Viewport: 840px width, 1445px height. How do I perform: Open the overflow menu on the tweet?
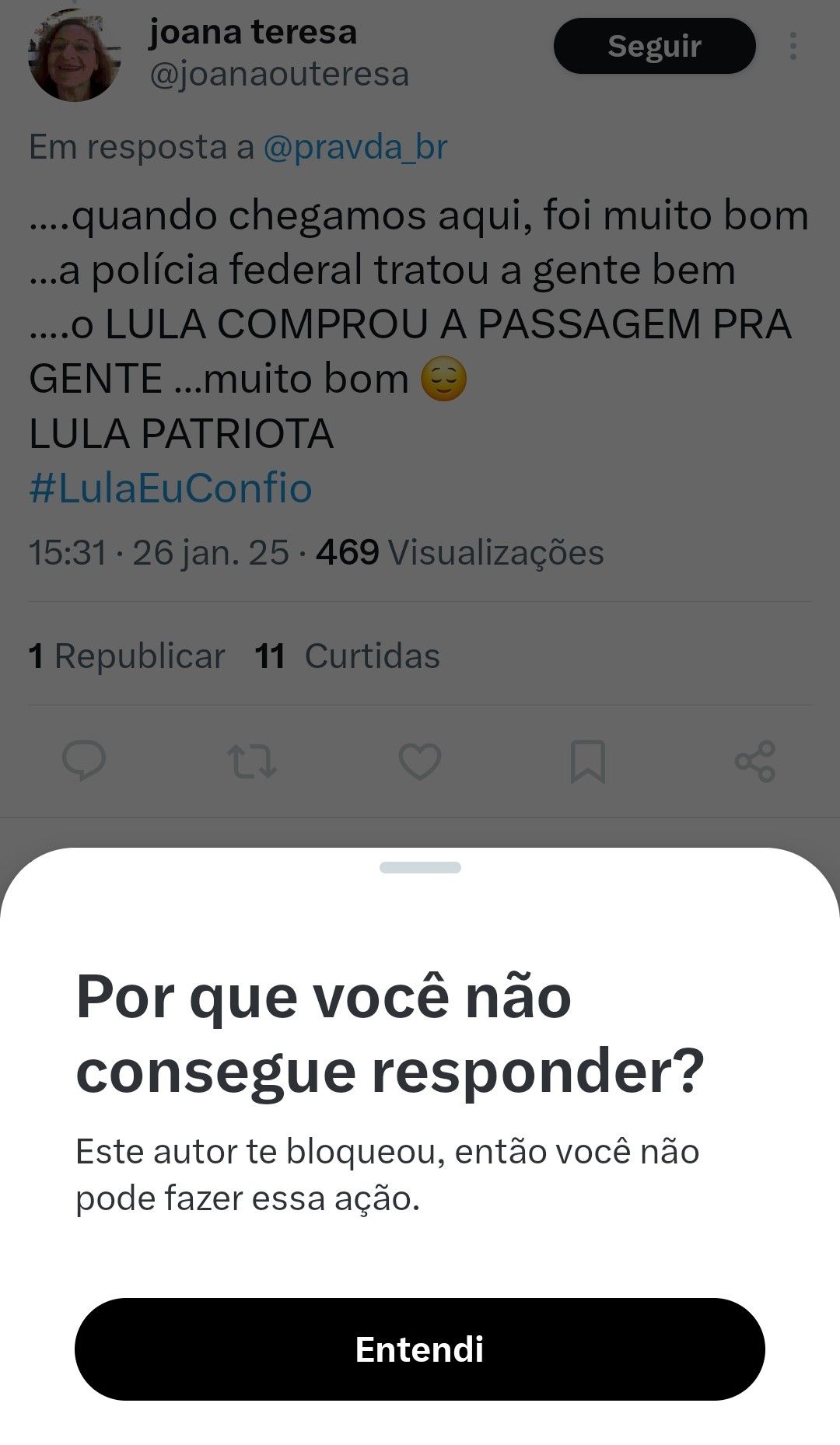793,47
